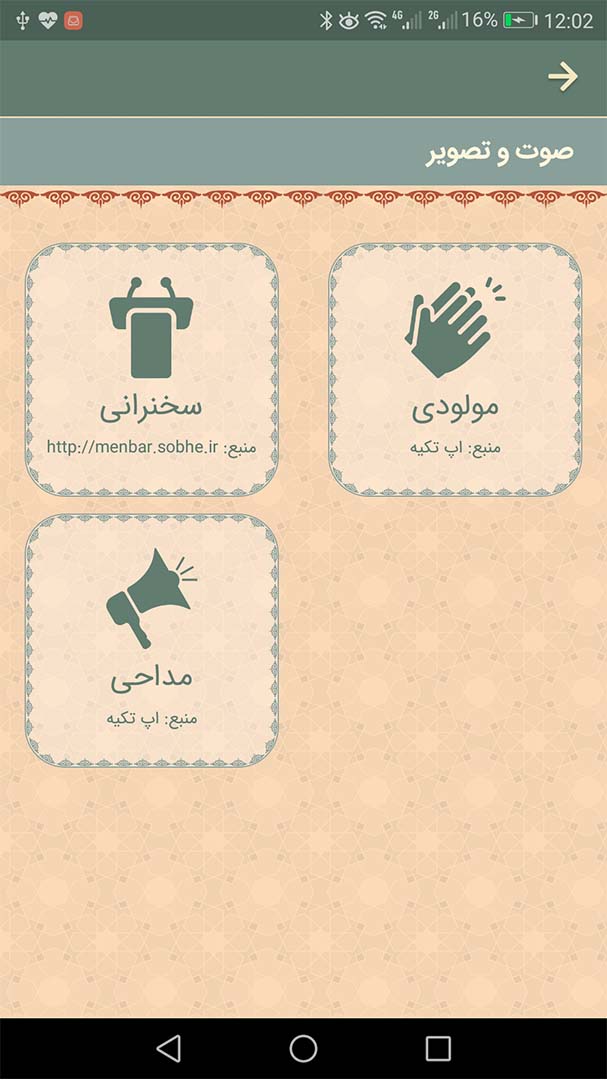Open the سخنرانی card
The image size is (607, 1080).
(x=152, y=370)
